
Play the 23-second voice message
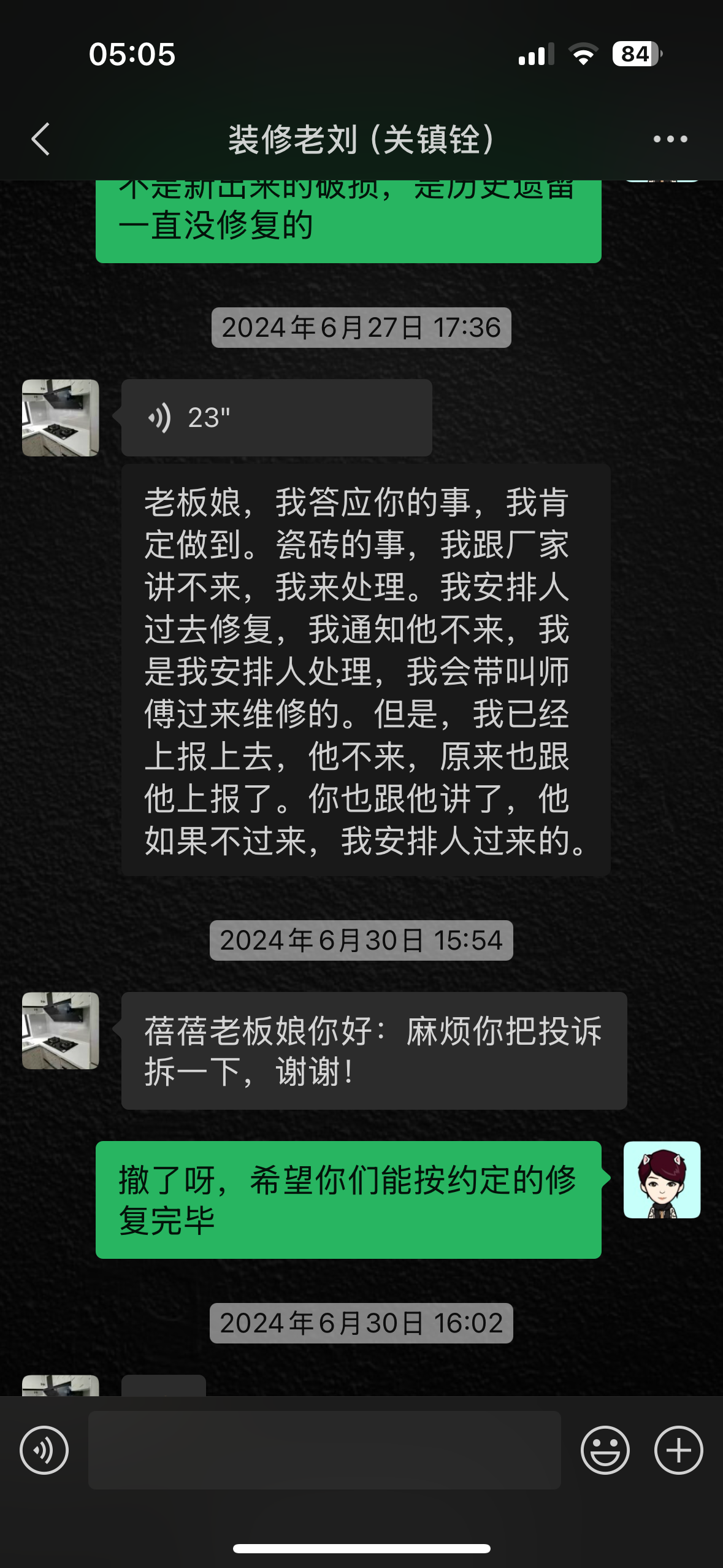(x=276, y=418)
